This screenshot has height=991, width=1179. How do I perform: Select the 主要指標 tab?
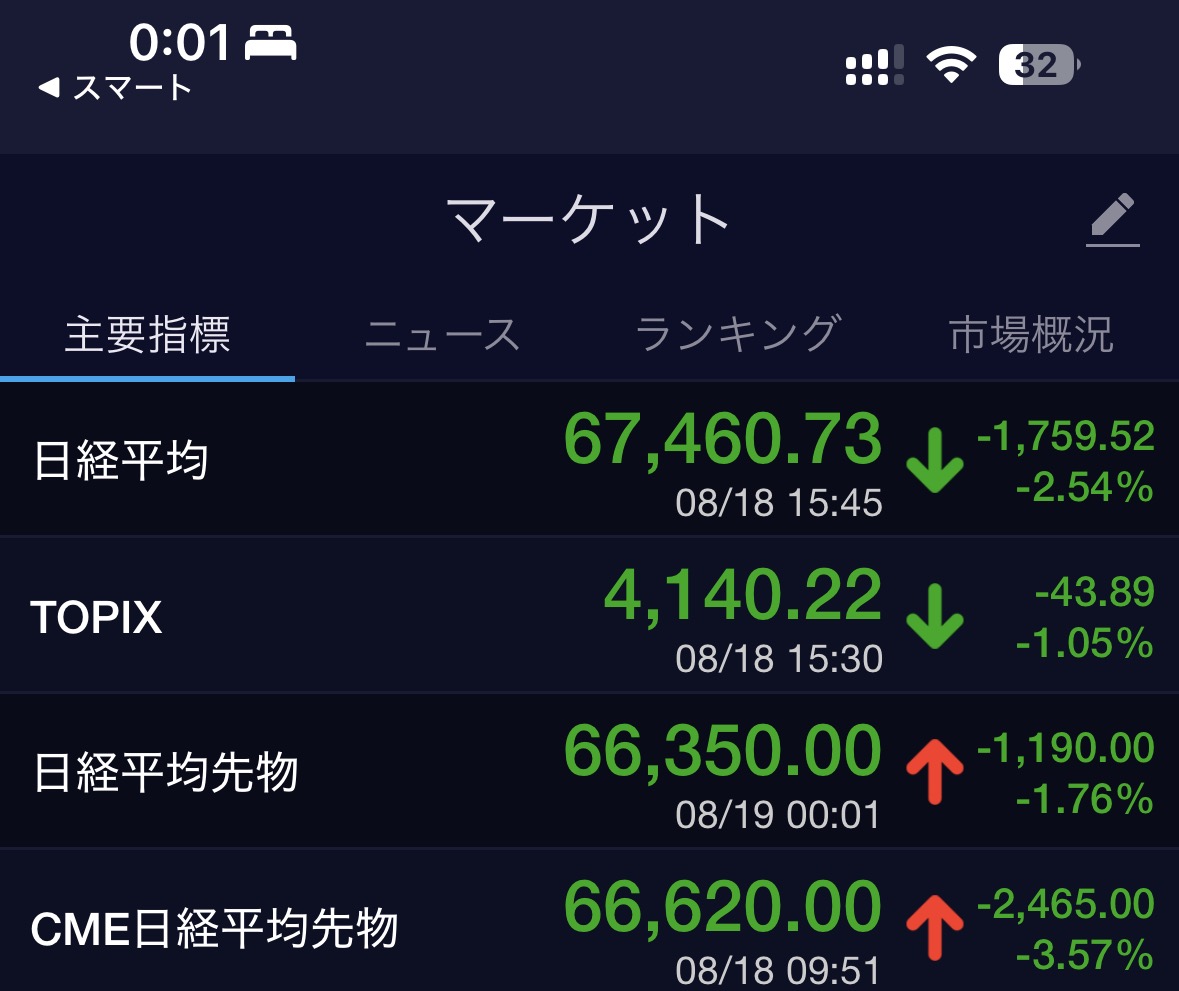pos(147,335)
